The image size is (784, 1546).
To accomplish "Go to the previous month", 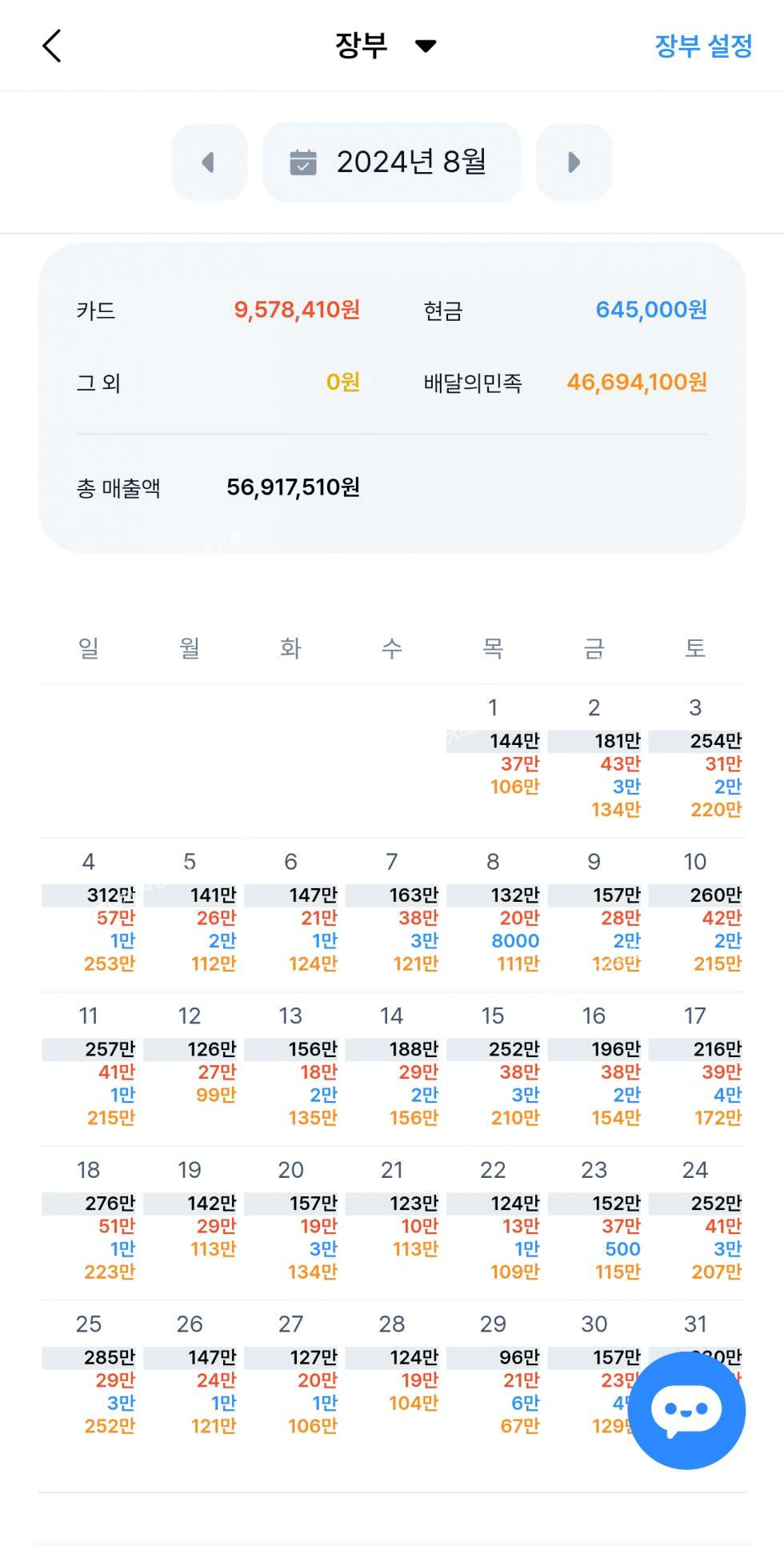I will (x=209, y=162).
